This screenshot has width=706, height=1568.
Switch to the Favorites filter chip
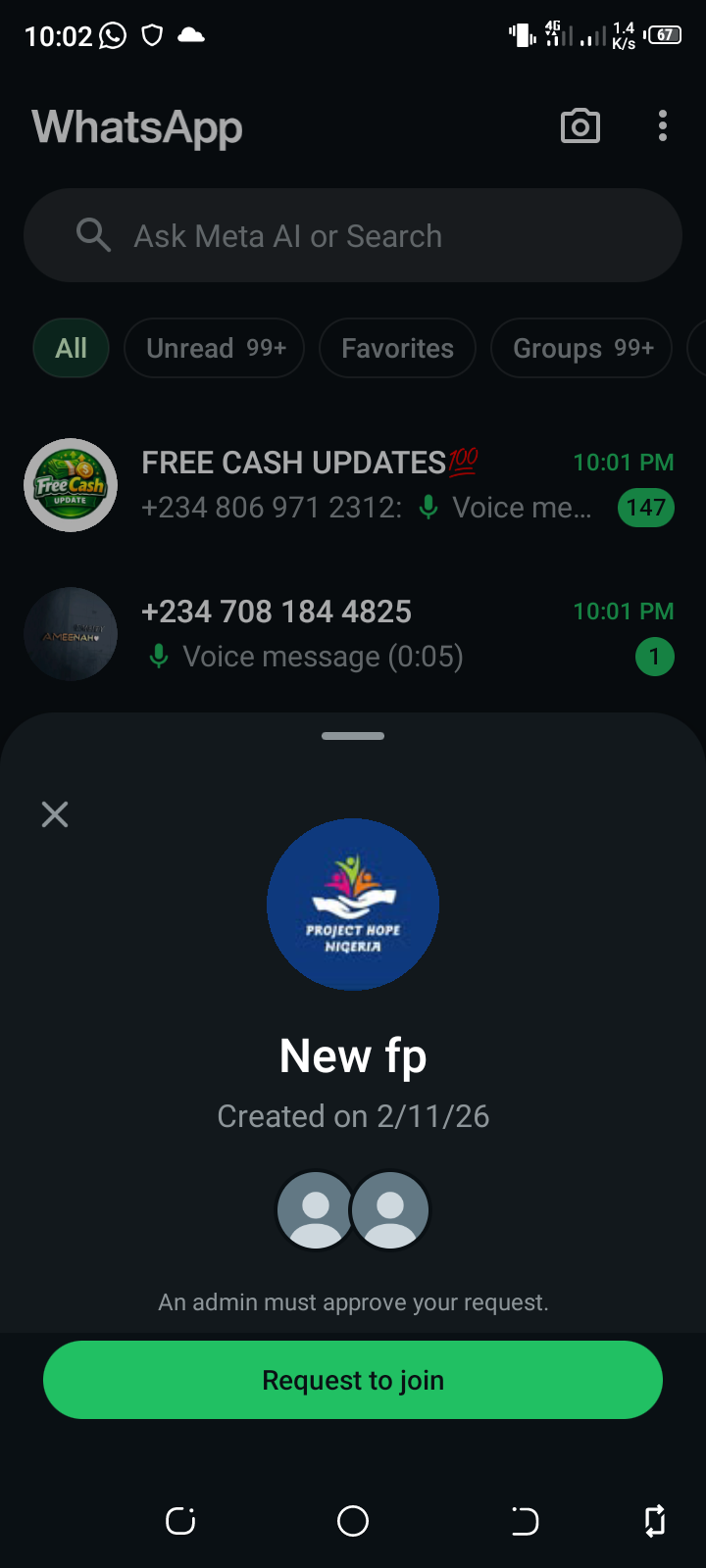(397, 348)
